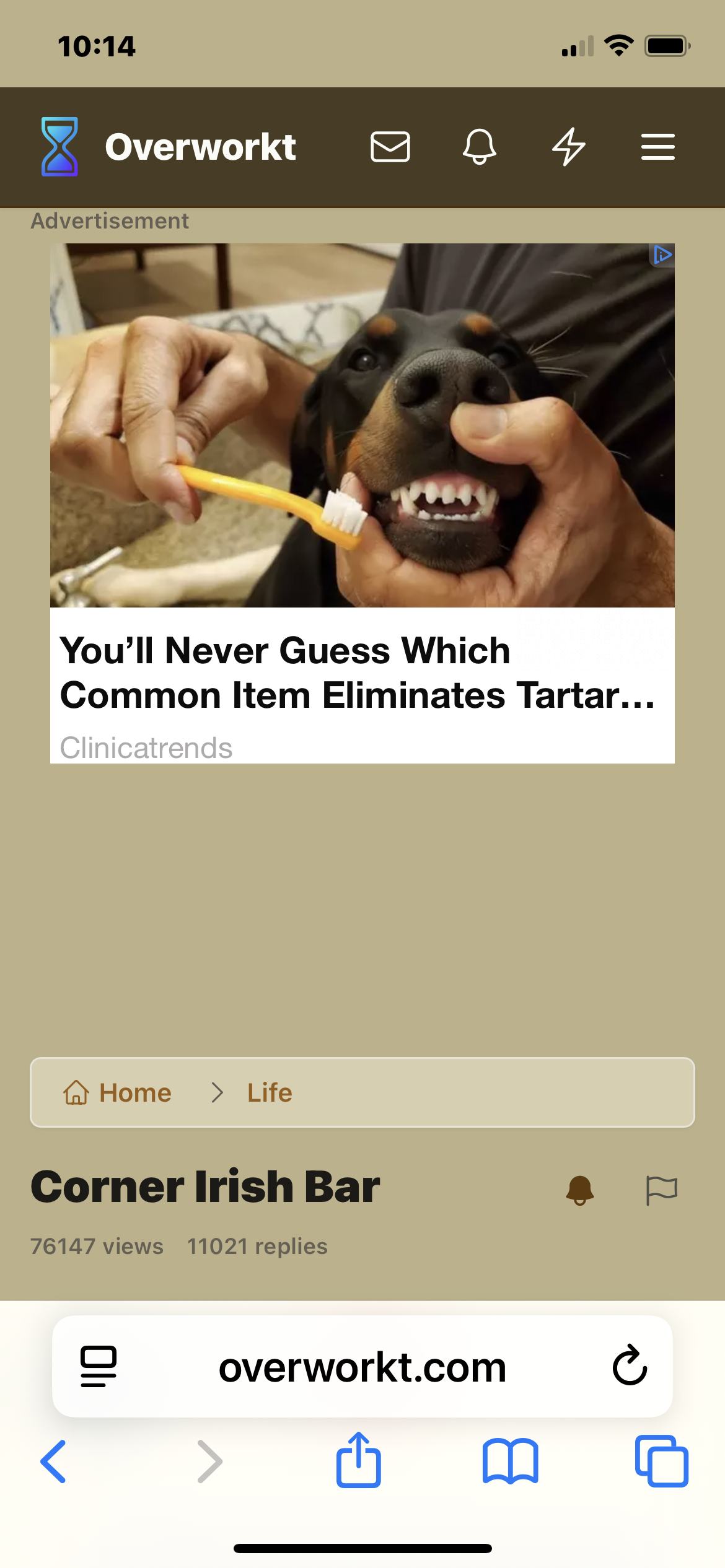The image size is (725, 1568).
Task: Flag the Corner Irish Bar thread
Action: pyautogui.click(x=661, y=1190)
